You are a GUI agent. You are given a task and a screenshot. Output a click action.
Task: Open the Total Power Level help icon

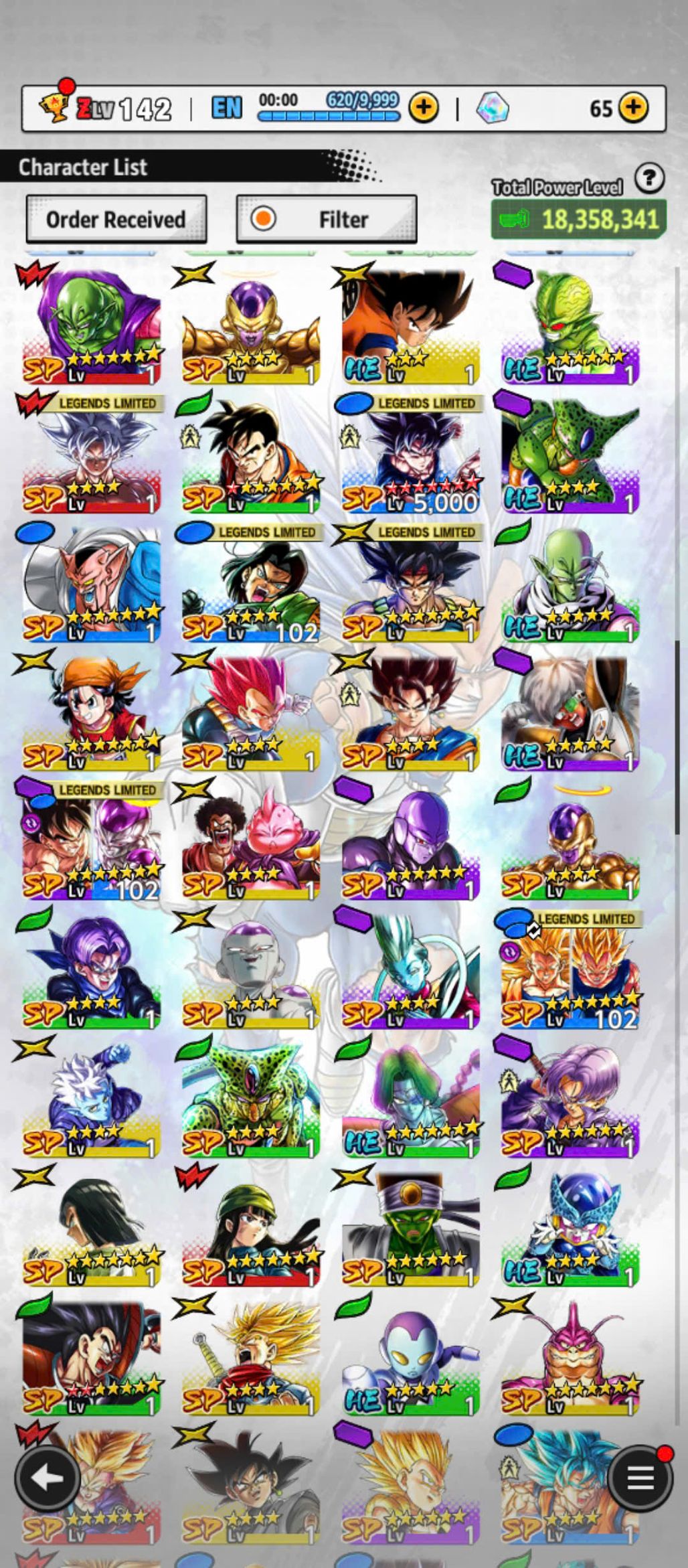(x=649, y=179)
